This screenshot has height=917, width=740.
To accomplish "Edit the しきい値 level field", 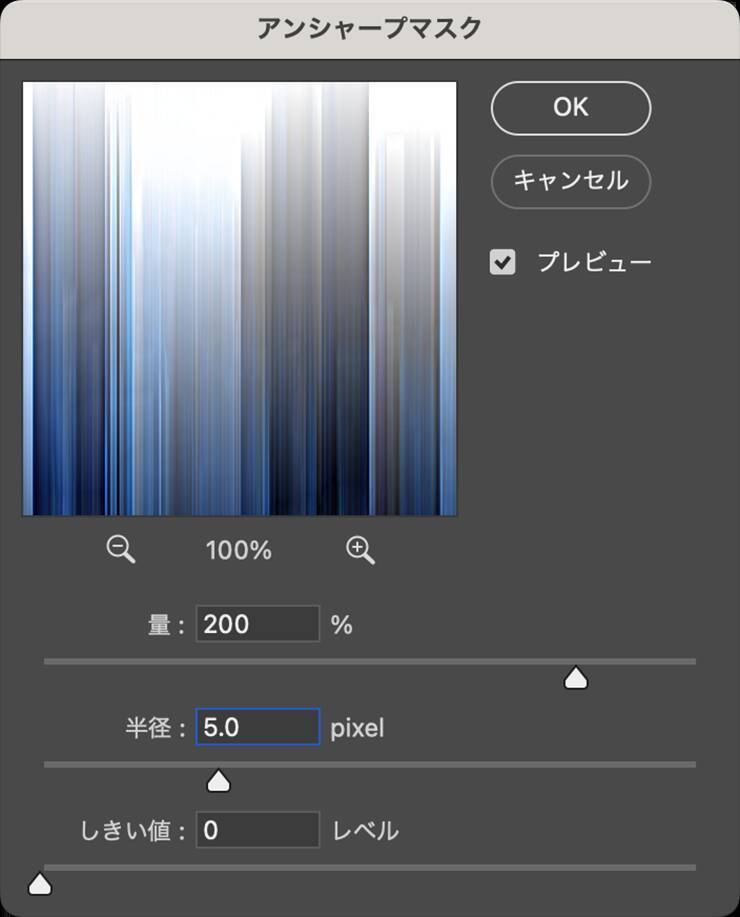I will coord(257,830).
